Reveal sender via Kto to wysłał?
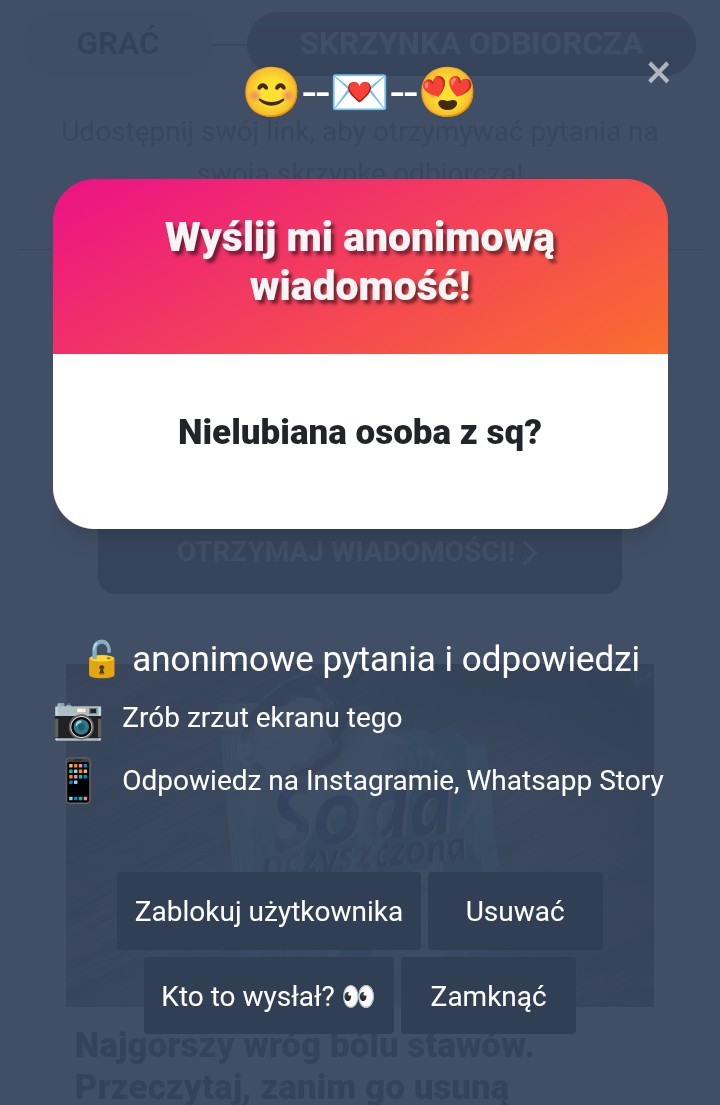 pos(268,996)
